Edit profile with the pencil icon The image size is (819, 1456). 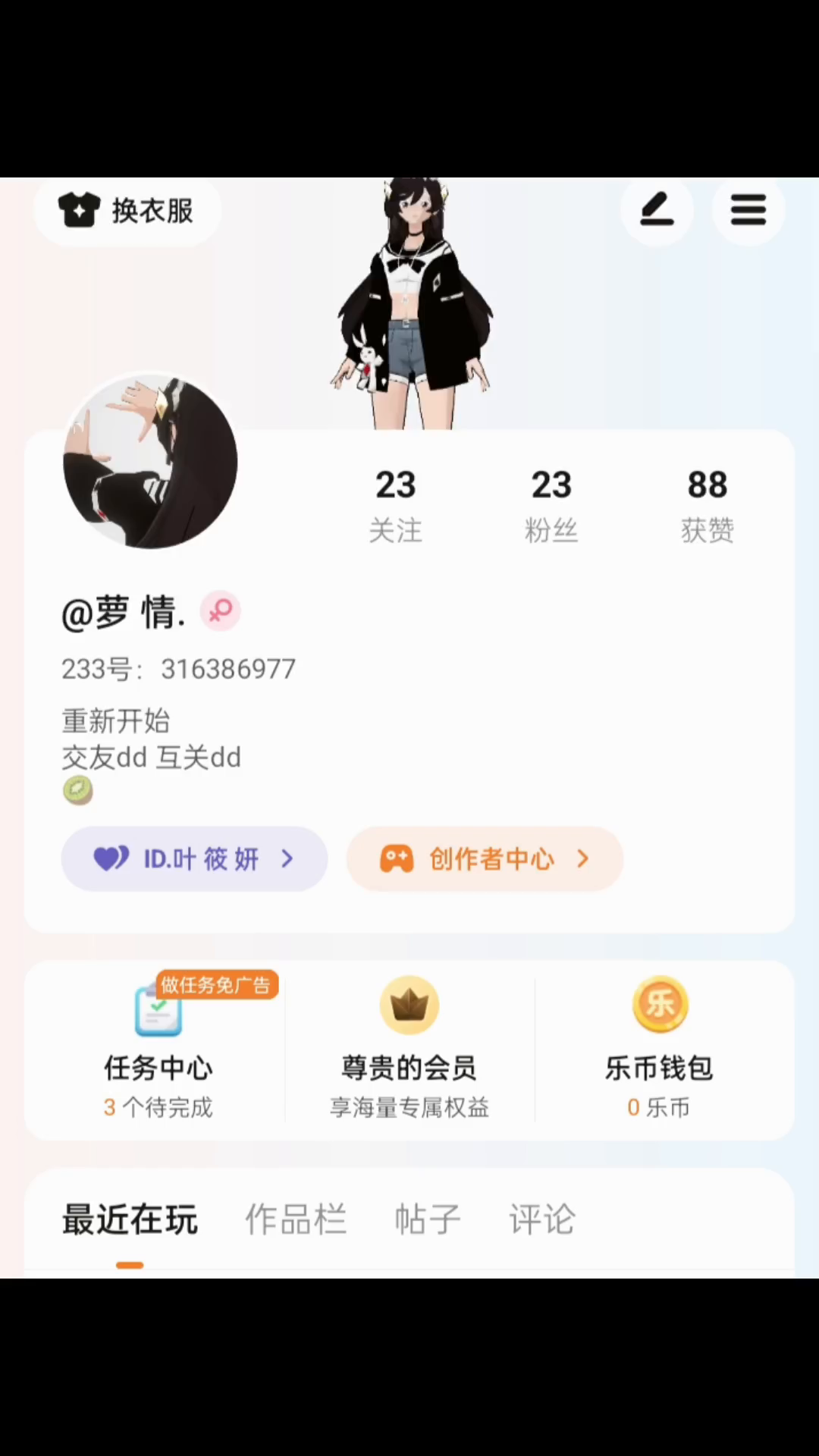pos(657,210)
